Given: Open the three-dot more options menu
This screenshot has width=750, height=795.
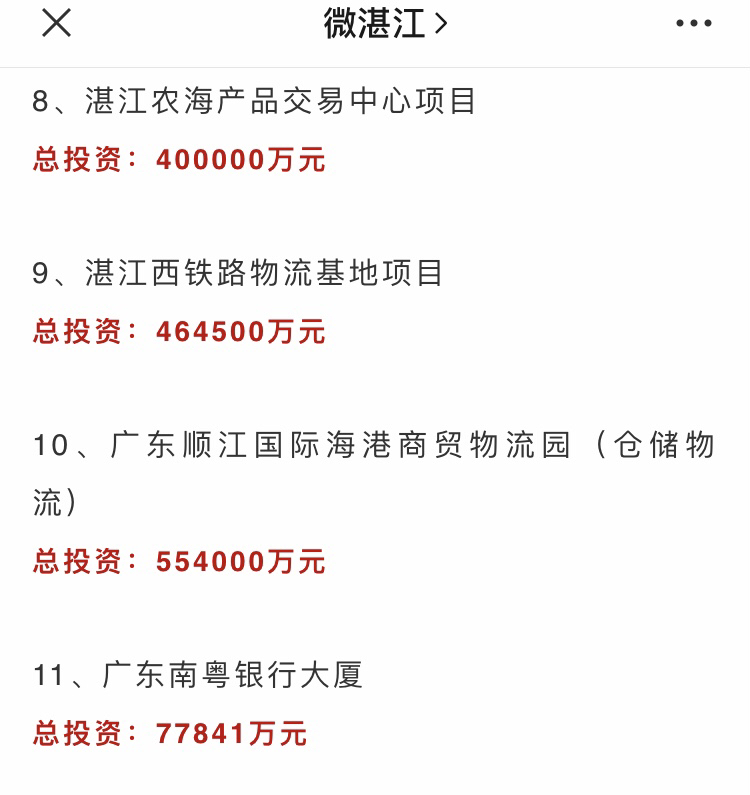Looking at the screenshot, I should coord(693,24).
